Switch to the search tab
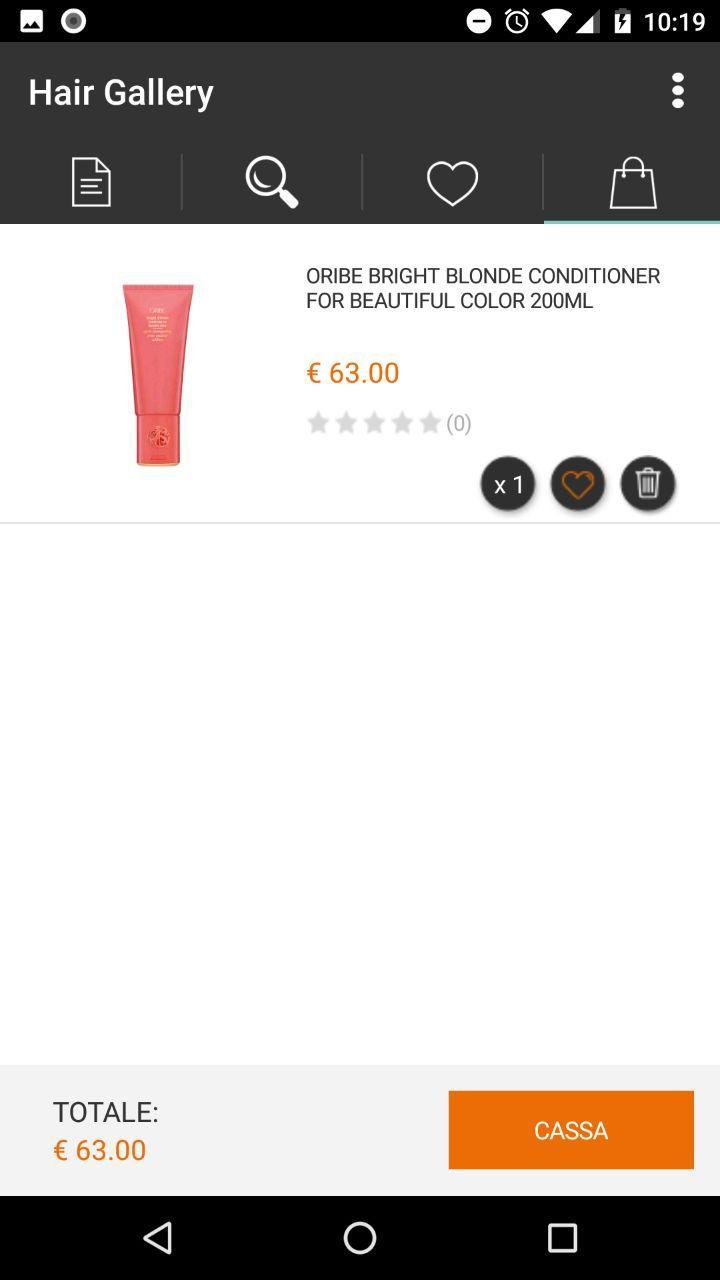 271,183
